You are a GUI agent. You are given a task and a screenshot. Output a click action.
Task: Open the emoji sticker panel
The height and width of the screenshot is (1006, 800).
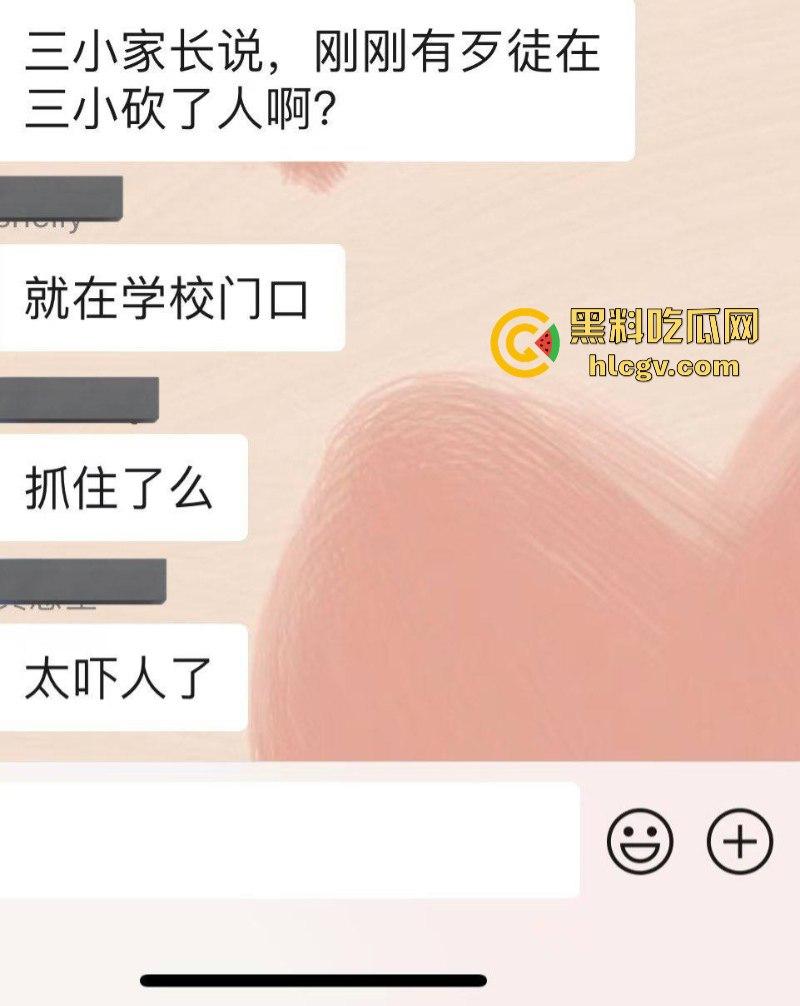click(x=640, y=842)
